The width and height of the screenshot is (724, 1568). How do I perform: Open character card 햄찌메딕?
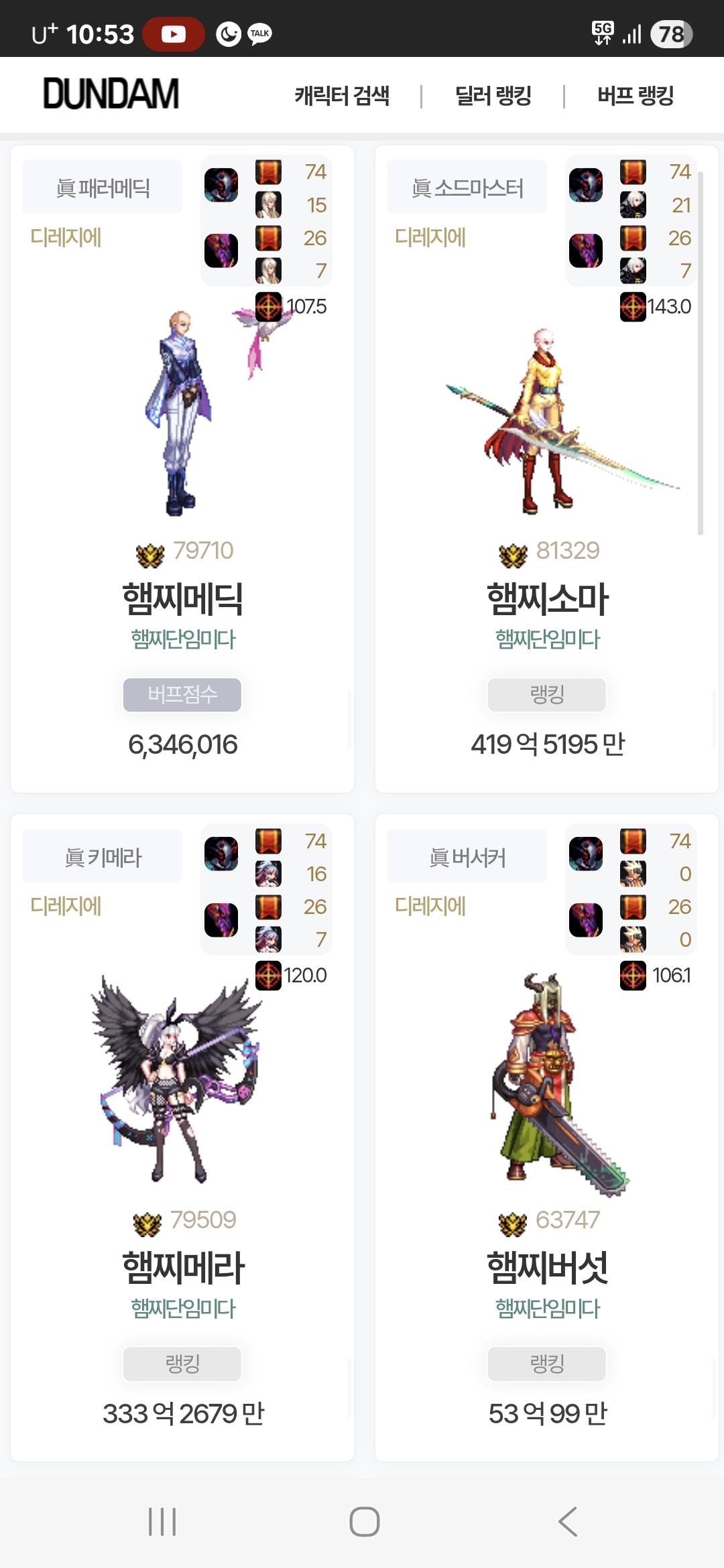182,598
